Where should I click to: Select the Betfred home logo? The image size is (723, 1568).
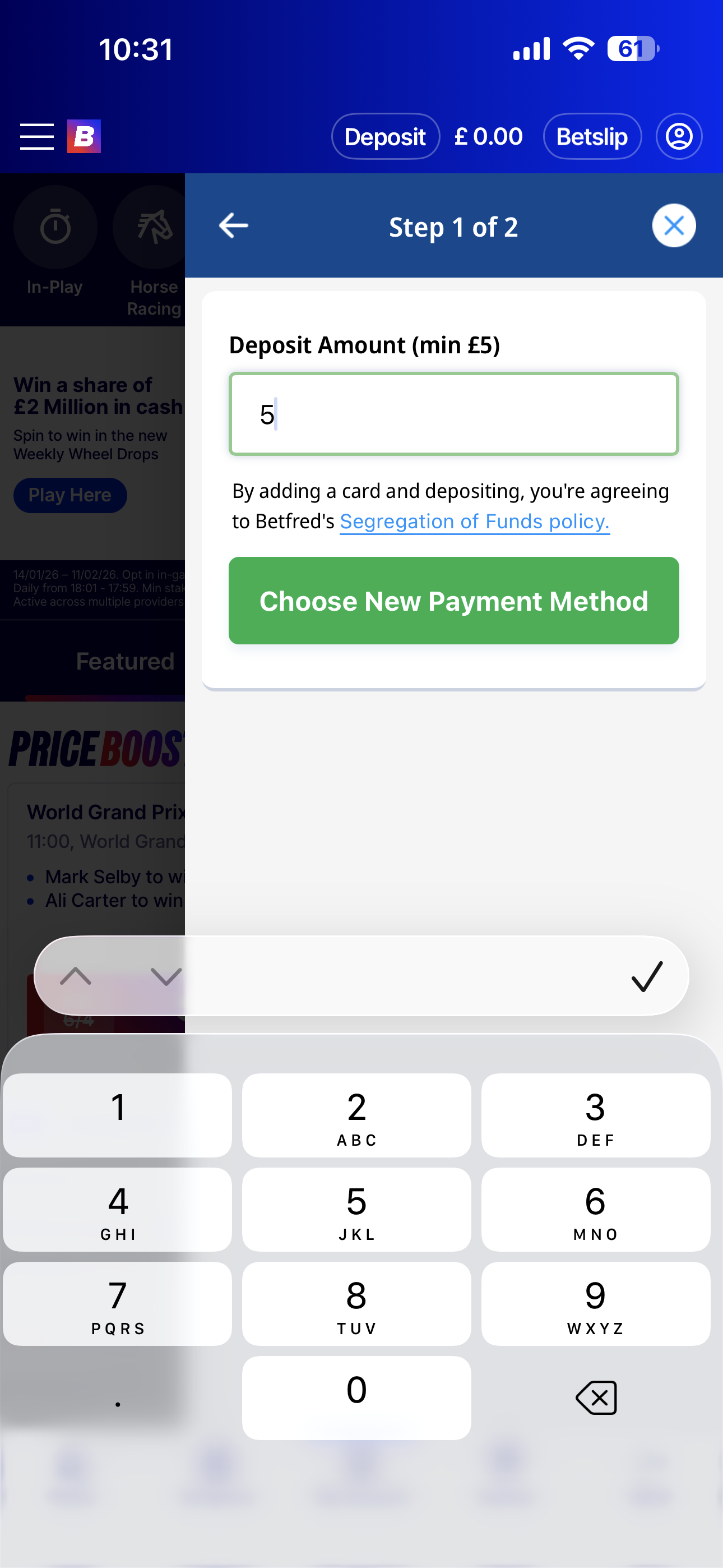pos(84,137)
